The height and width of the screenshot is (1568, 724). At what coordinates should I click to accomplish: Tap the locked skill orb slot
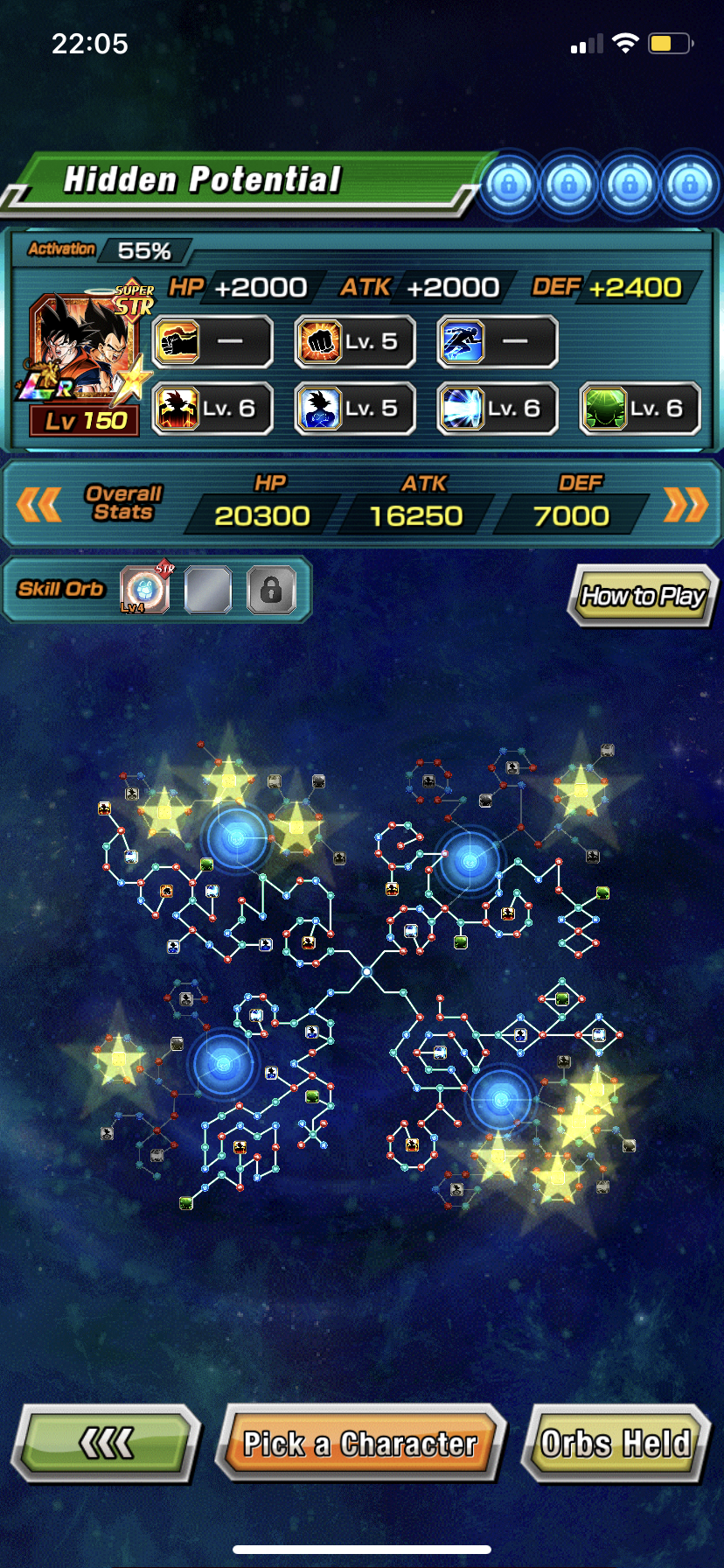click(271, 589)
